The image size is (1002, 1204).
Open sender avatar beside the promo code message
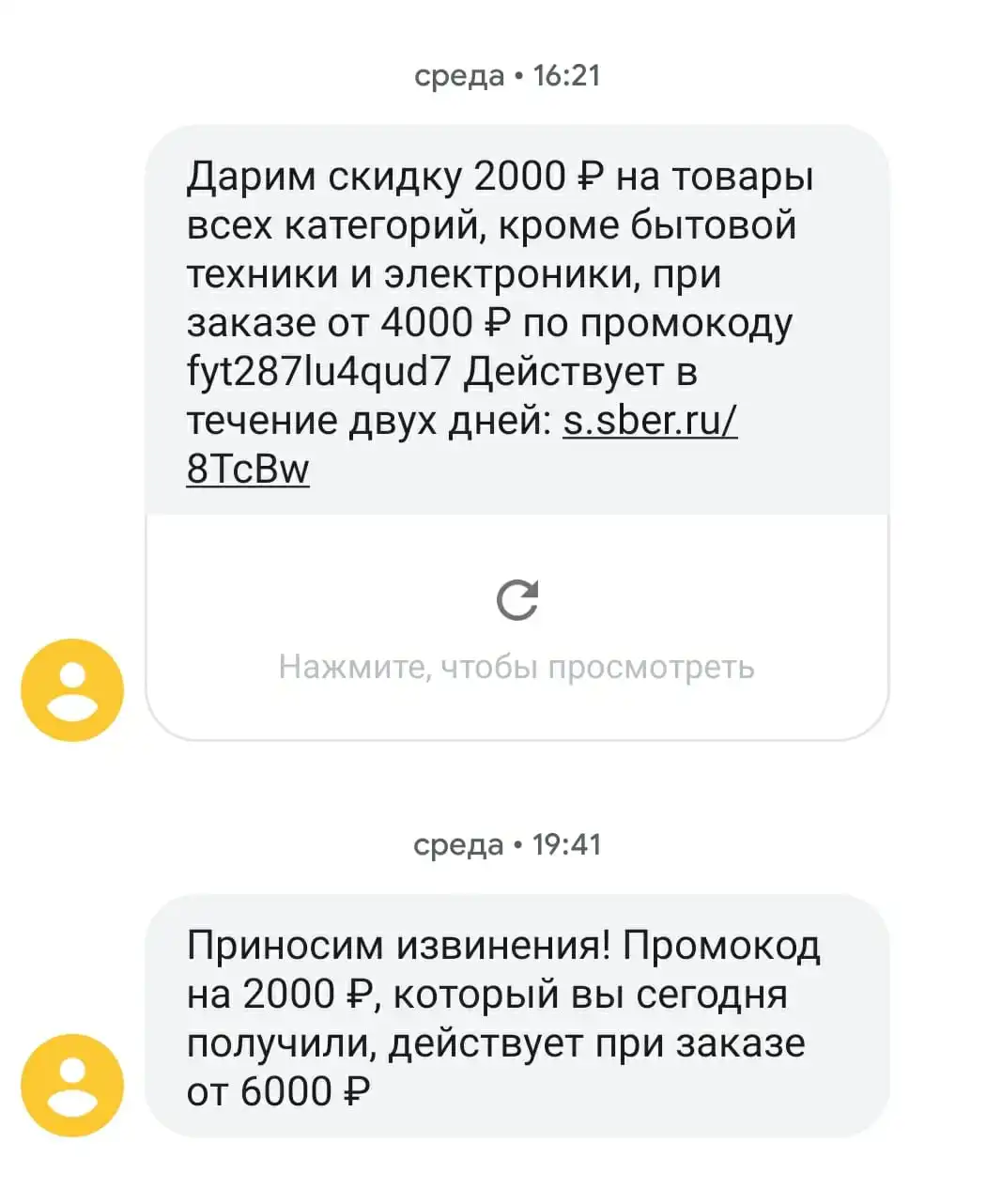[72, 690]
